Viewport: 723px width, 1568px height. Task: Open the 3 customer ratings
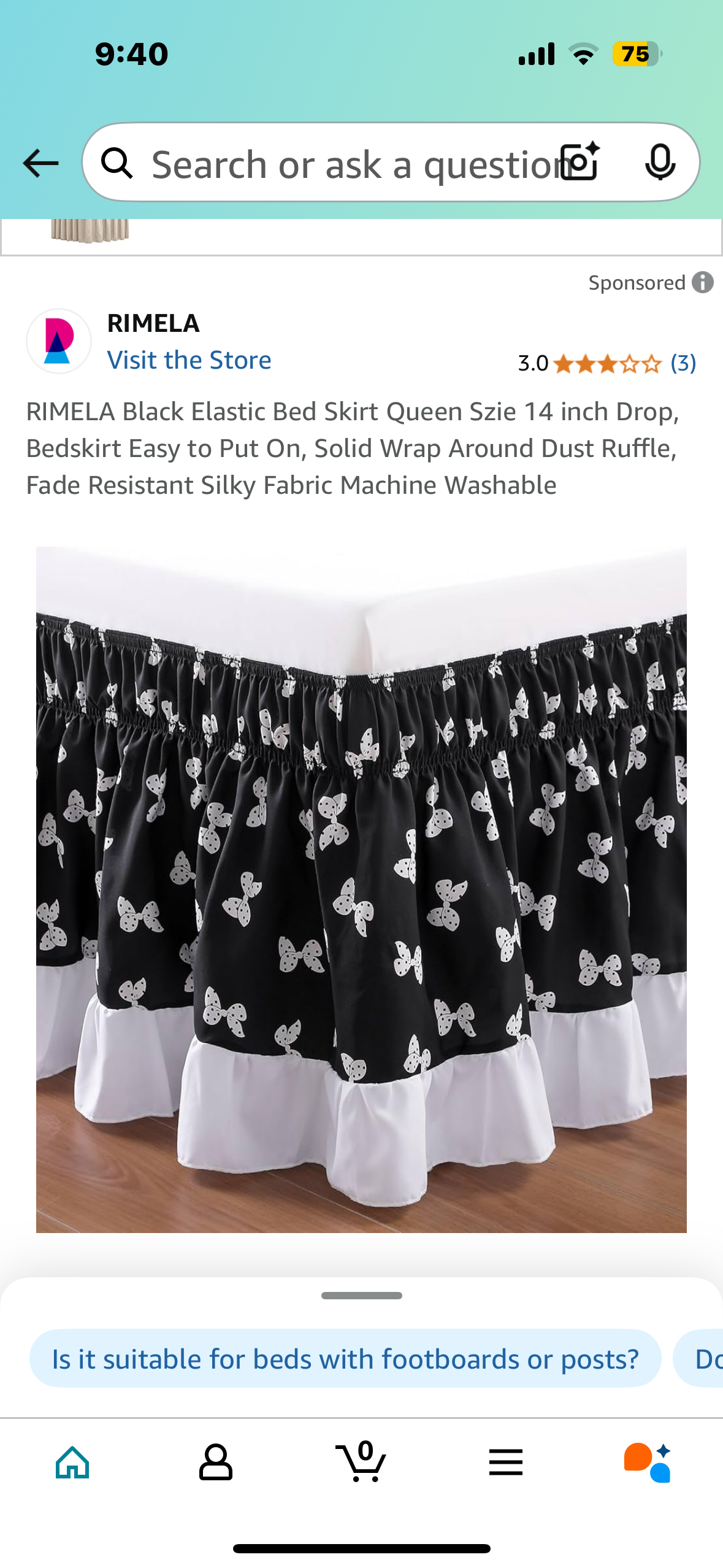tap(683, 364)
